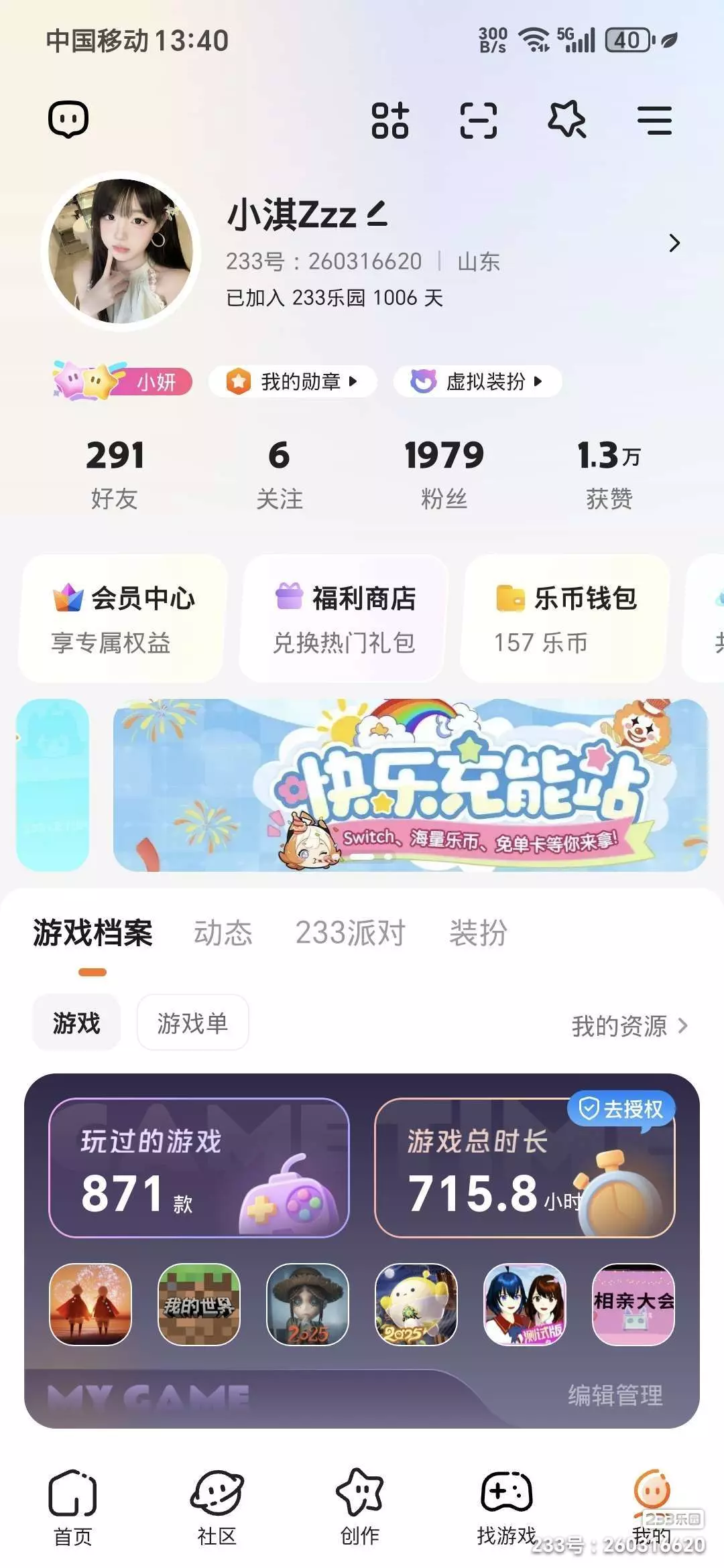
Task: Open 我的资源 link
Action: 629,1025
